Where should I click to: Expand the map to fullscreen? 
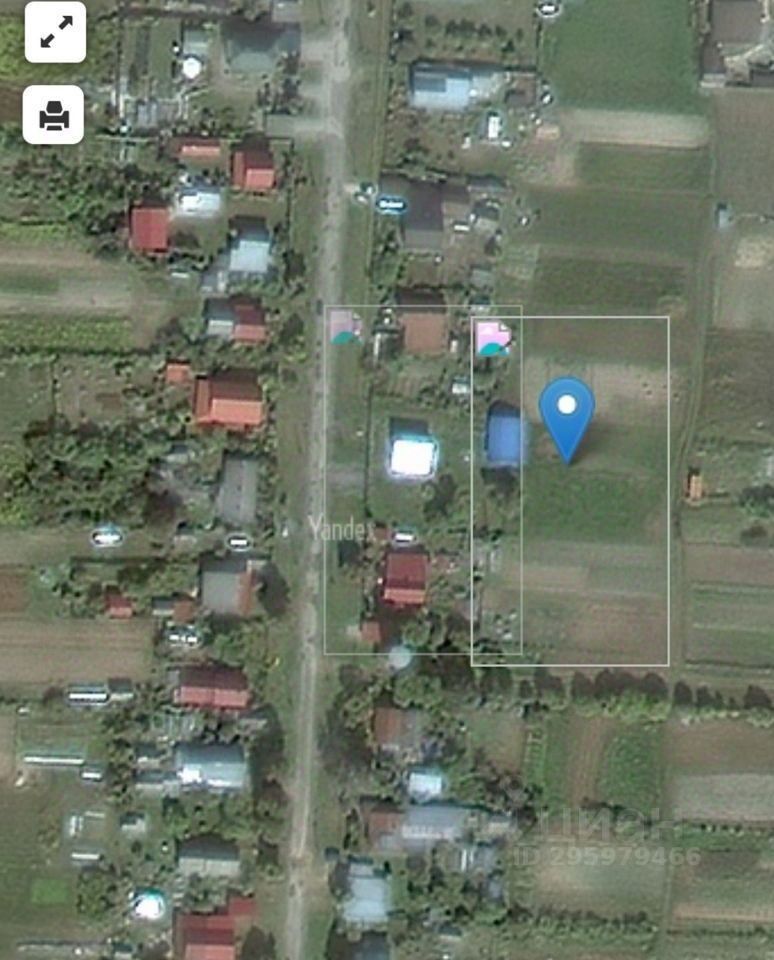54,33
